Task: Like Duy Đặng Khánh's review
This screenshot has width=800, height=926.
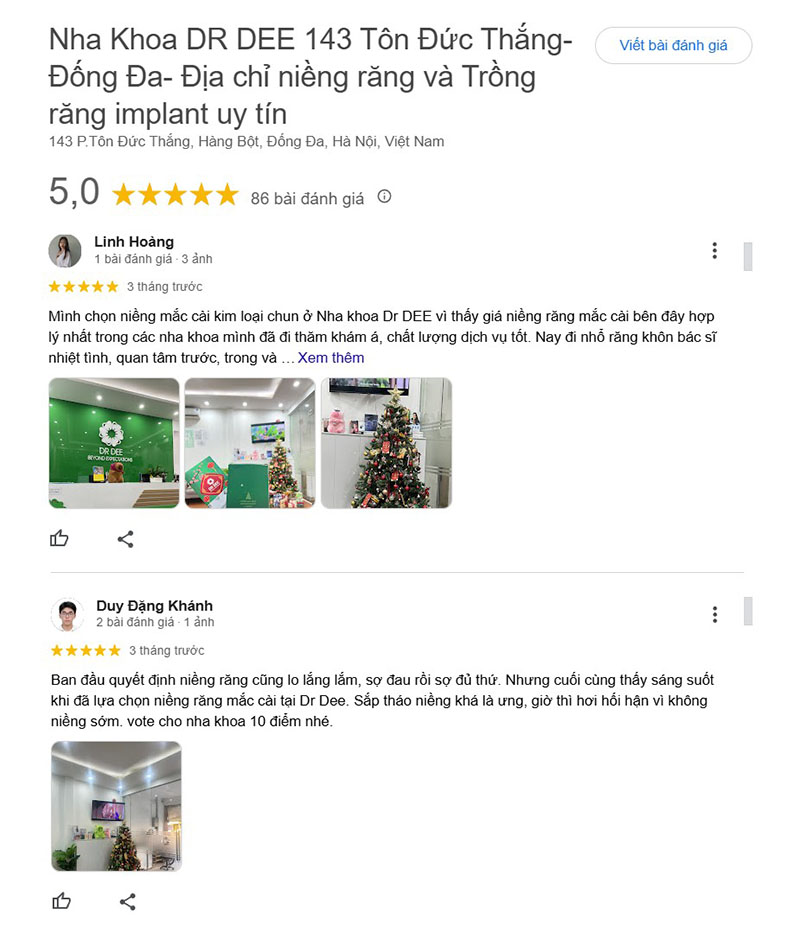Action: point(62,902)
